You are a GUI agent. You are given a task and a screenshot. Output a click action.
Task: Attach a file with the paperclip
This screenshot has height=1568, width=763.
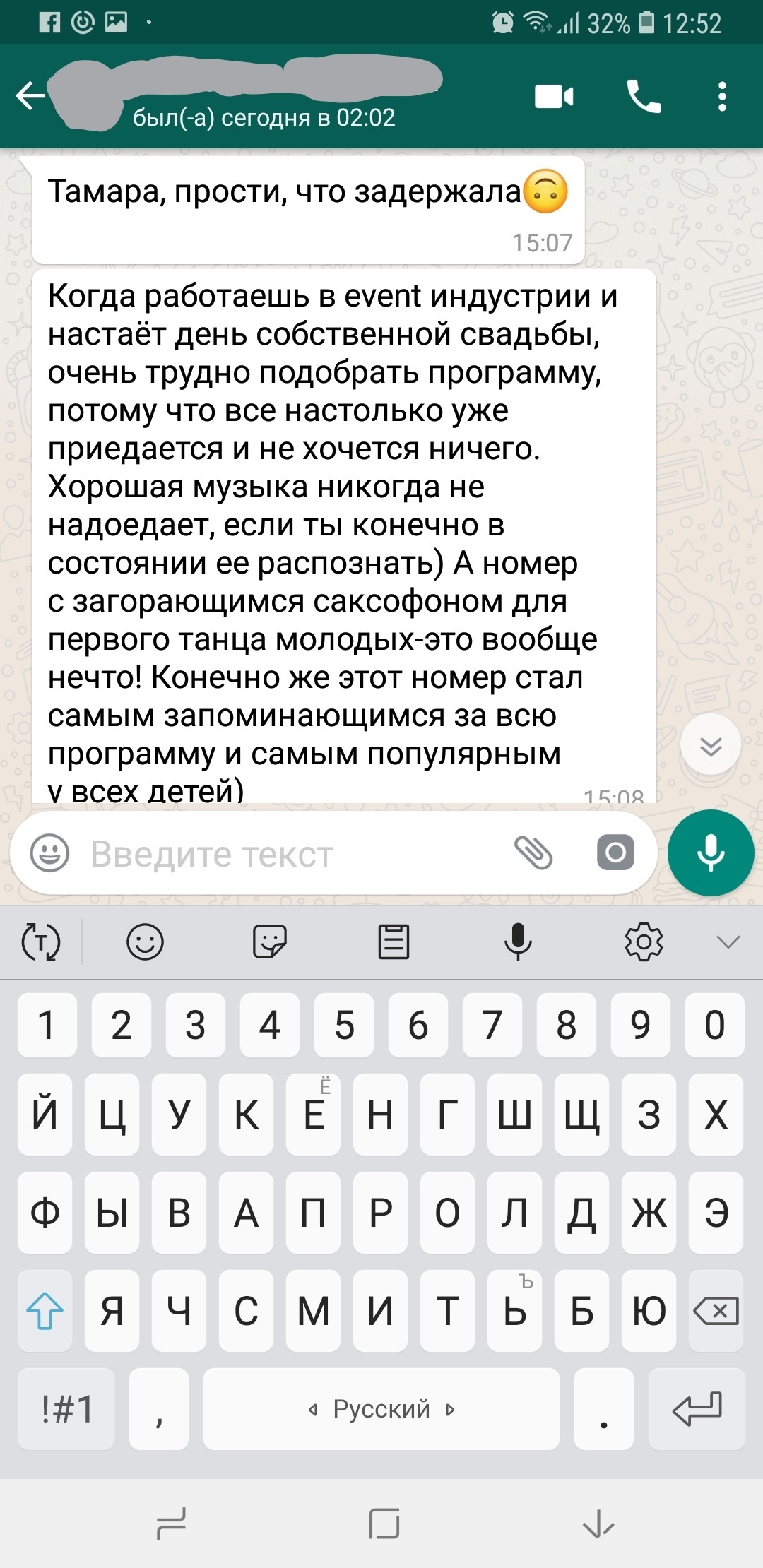click(533, 853)
